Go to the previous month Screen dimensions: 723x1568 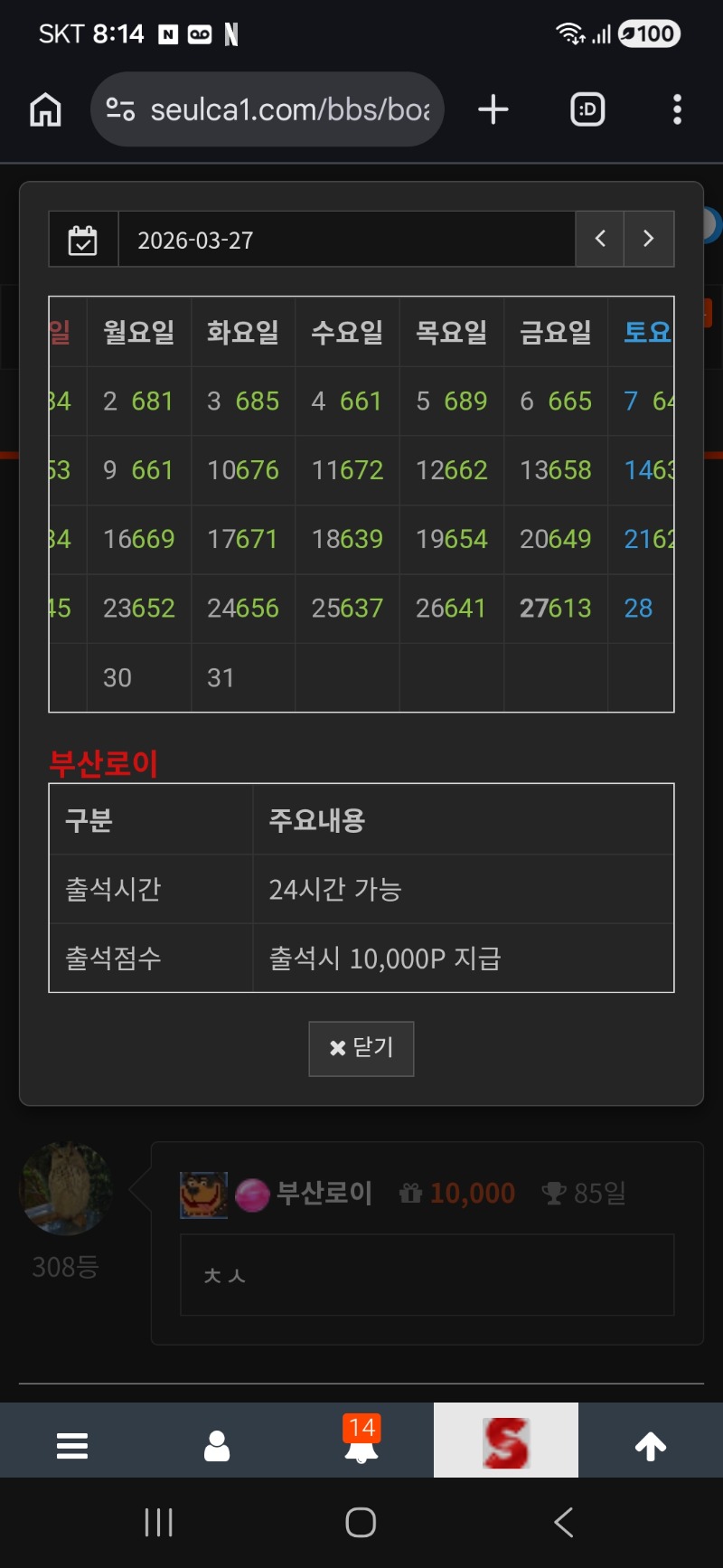(600, 240)
